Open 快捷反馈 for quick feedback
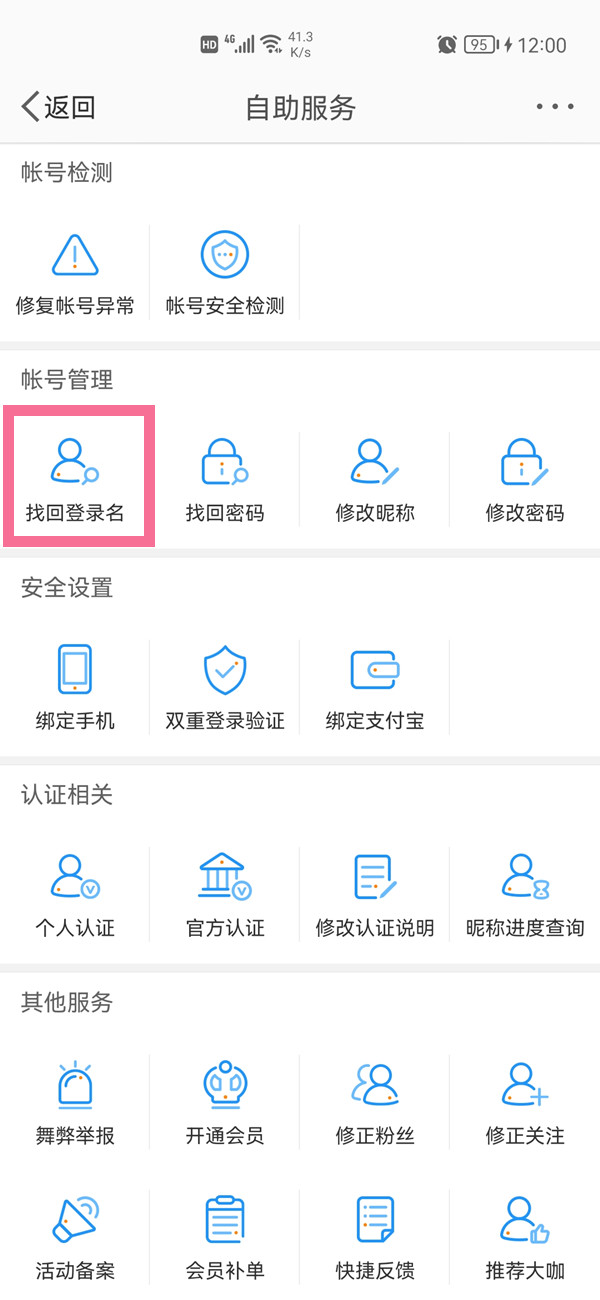The width and height of the screenshot is (600, 1300). click(x=375, y=1238)
